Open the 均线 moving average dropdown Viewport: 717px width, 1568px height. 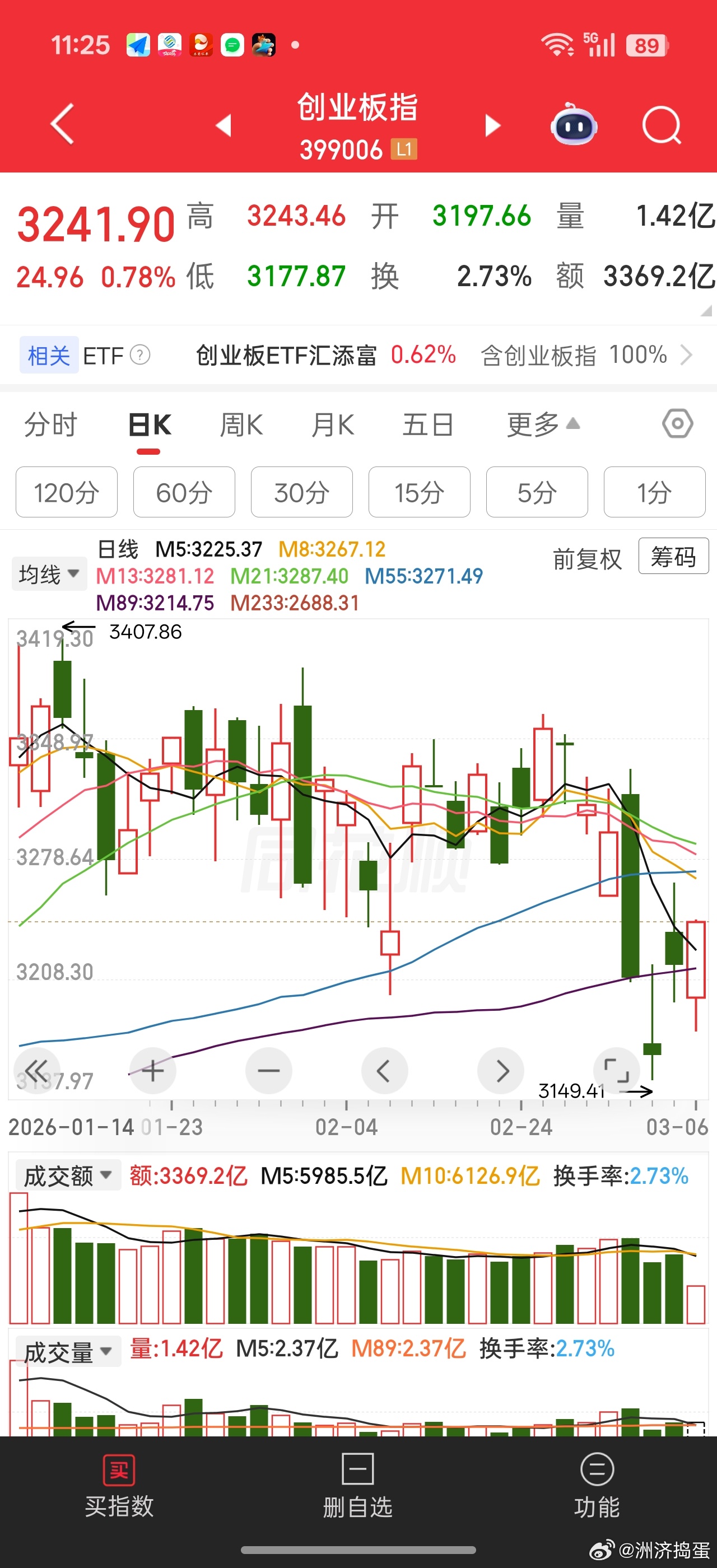point(49,573)
